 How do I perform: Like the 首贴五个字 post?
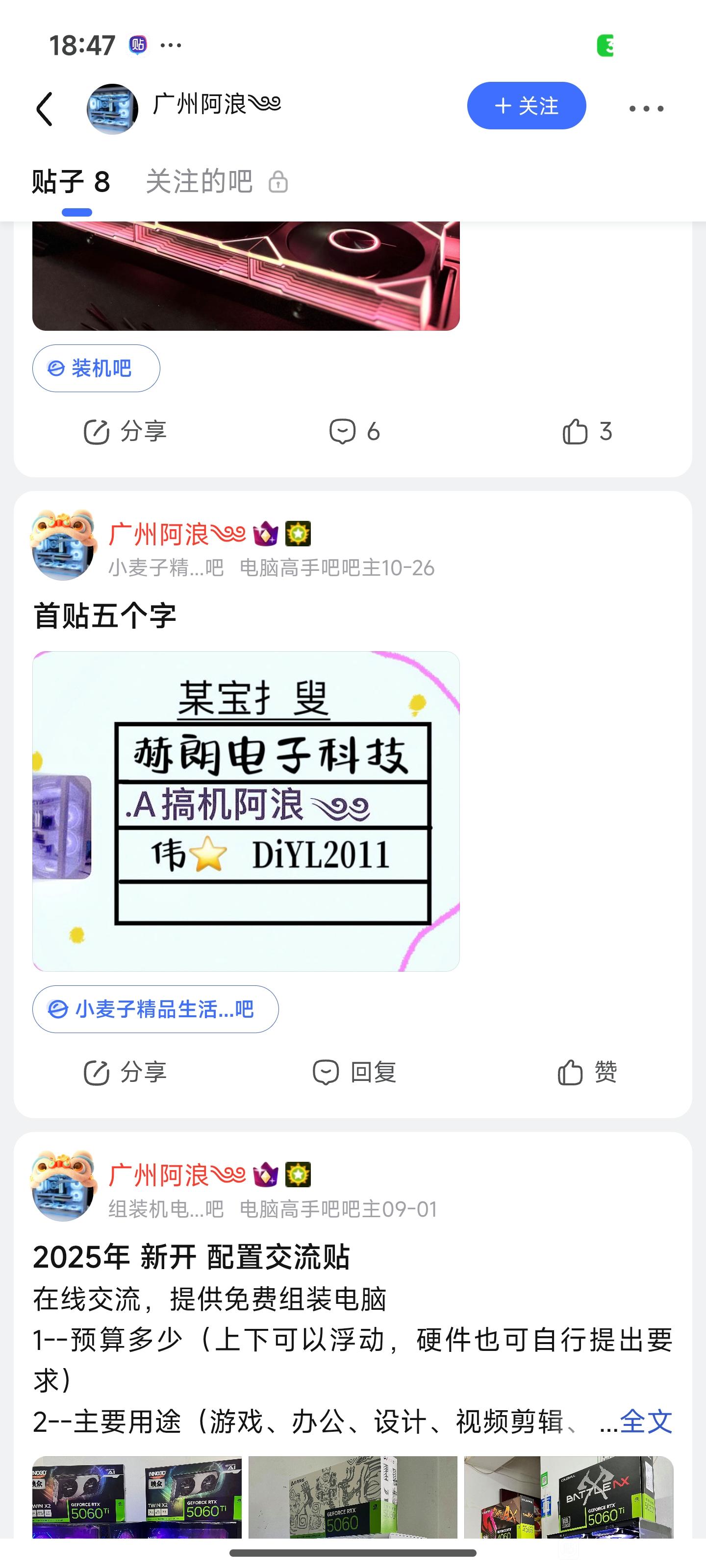(x=586, y=1072)
